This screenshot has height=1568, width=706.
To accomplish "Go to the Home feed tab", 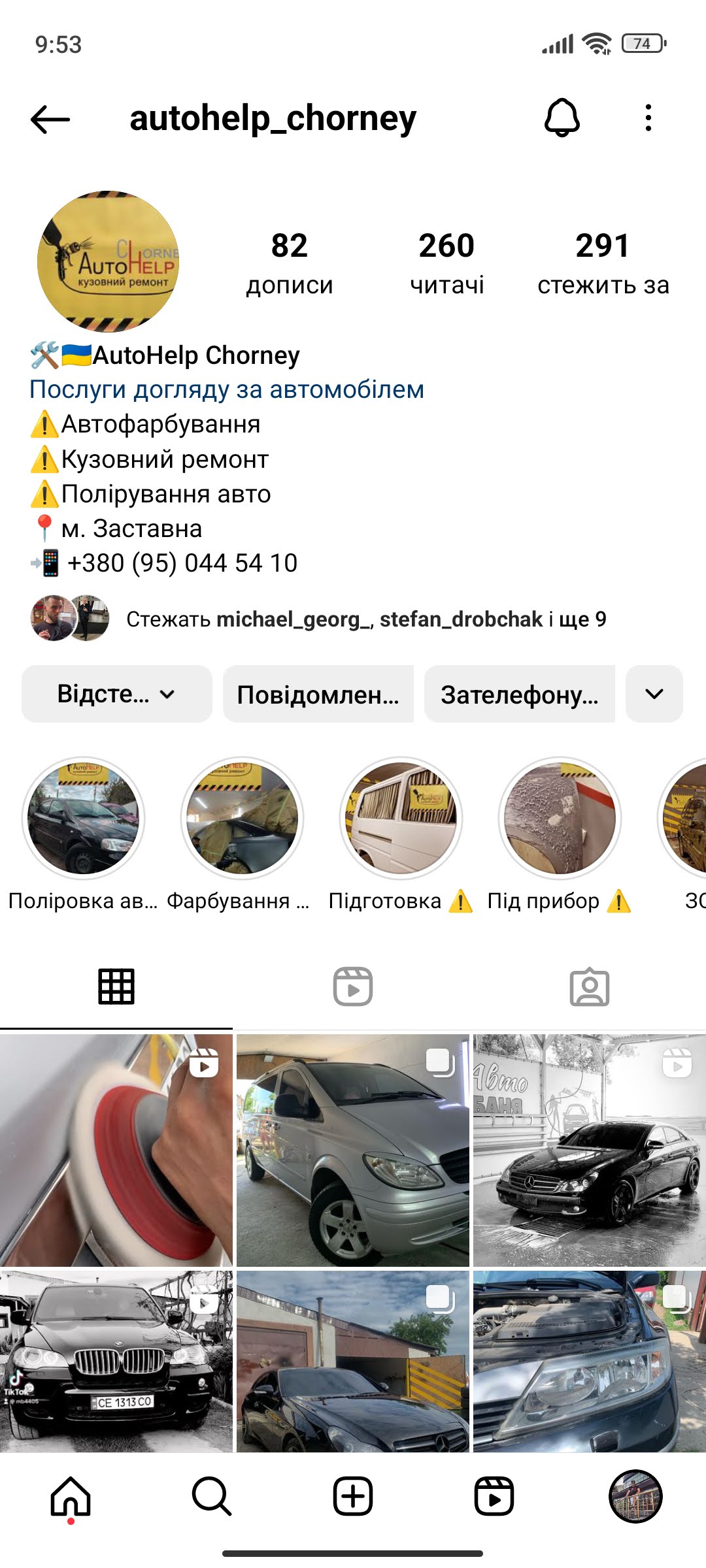I will 71,1496.
